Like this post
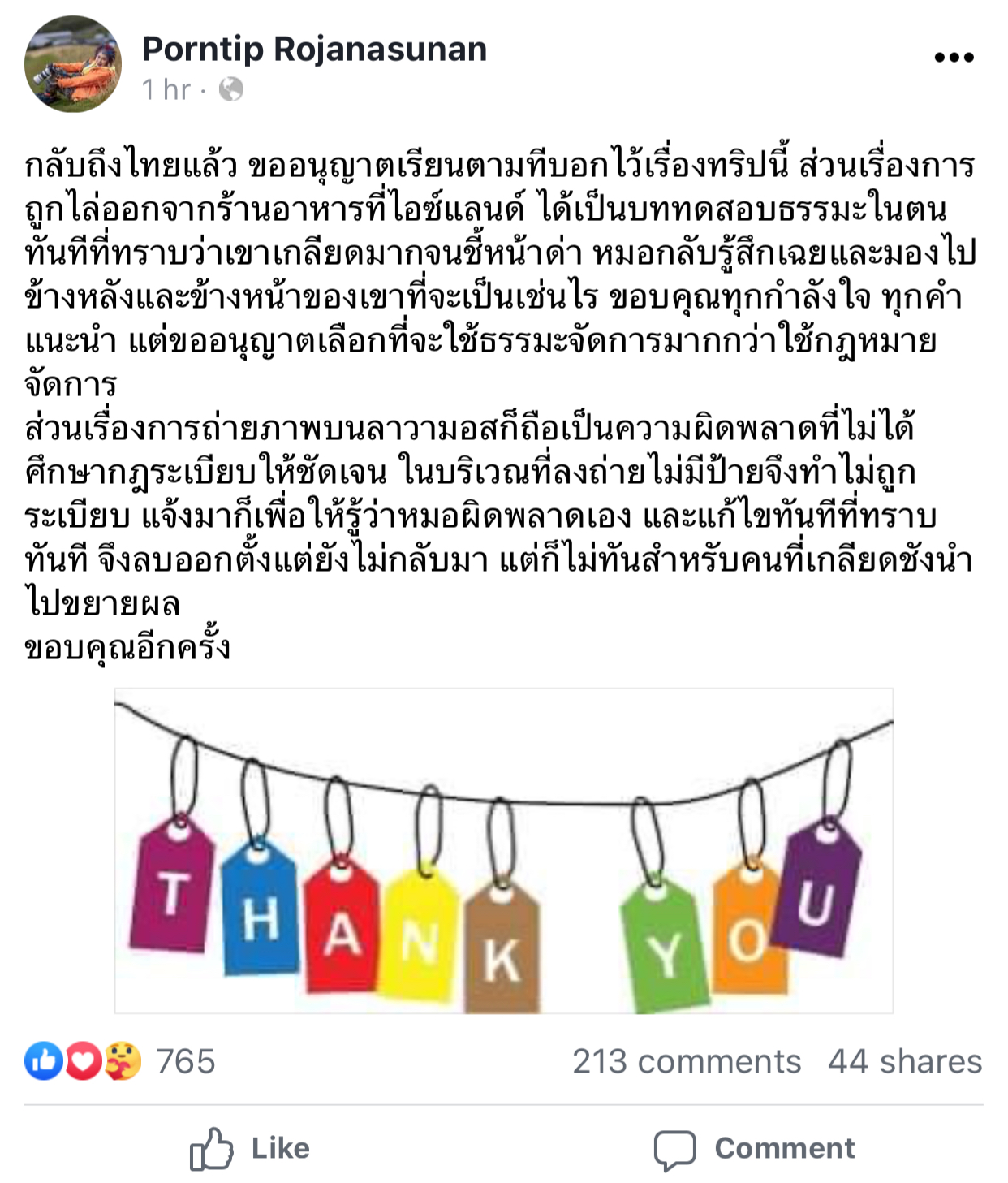The height and width of the screenshot is (1183, 1008). 250,1148
